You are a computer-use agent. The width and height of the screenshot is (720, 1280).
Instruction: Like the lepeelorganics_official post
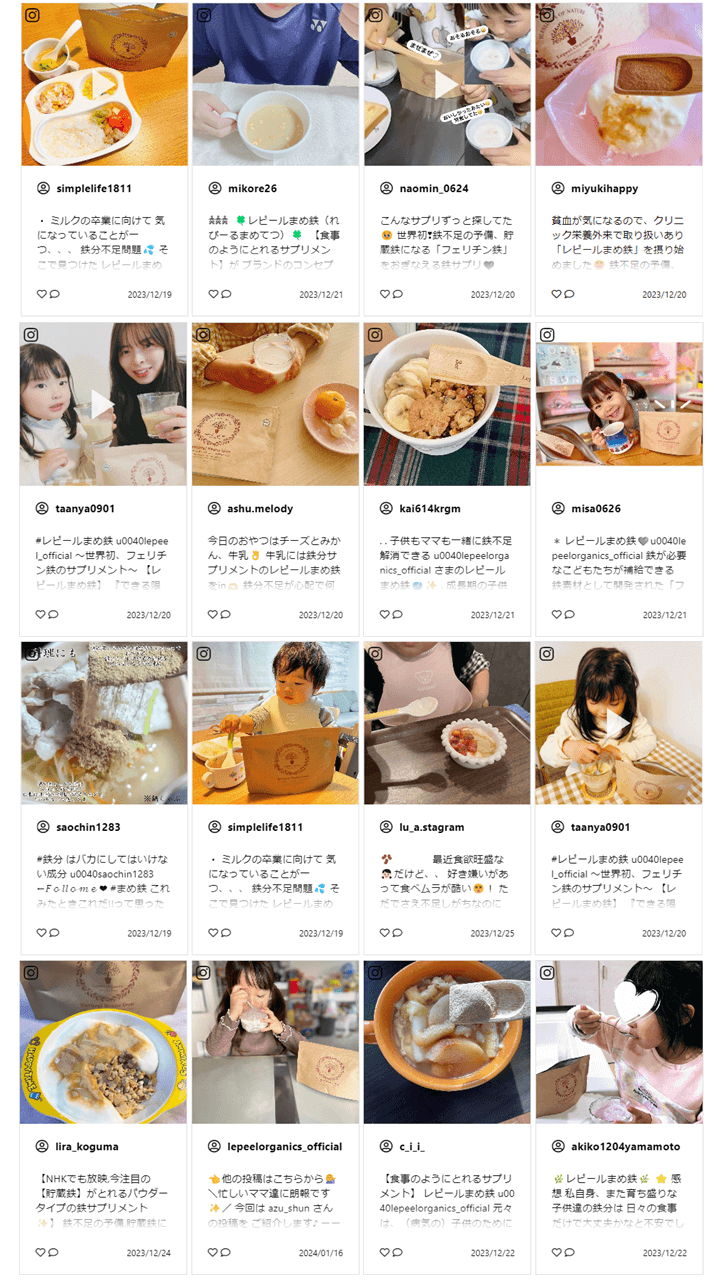pyautogui.click(x=213, y=1252)
